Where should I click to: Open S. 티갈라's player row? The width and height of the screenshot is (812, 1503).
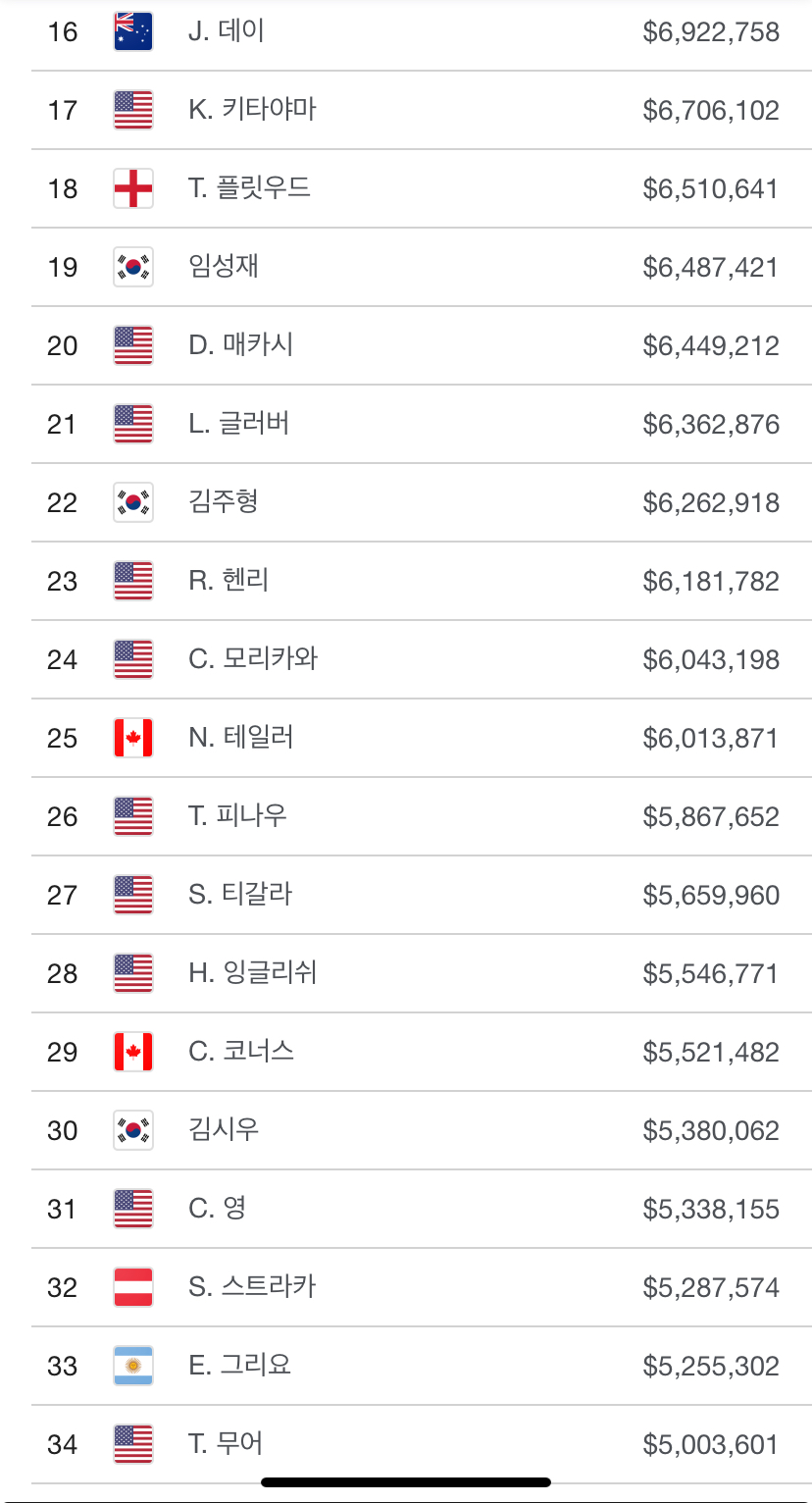422,895
